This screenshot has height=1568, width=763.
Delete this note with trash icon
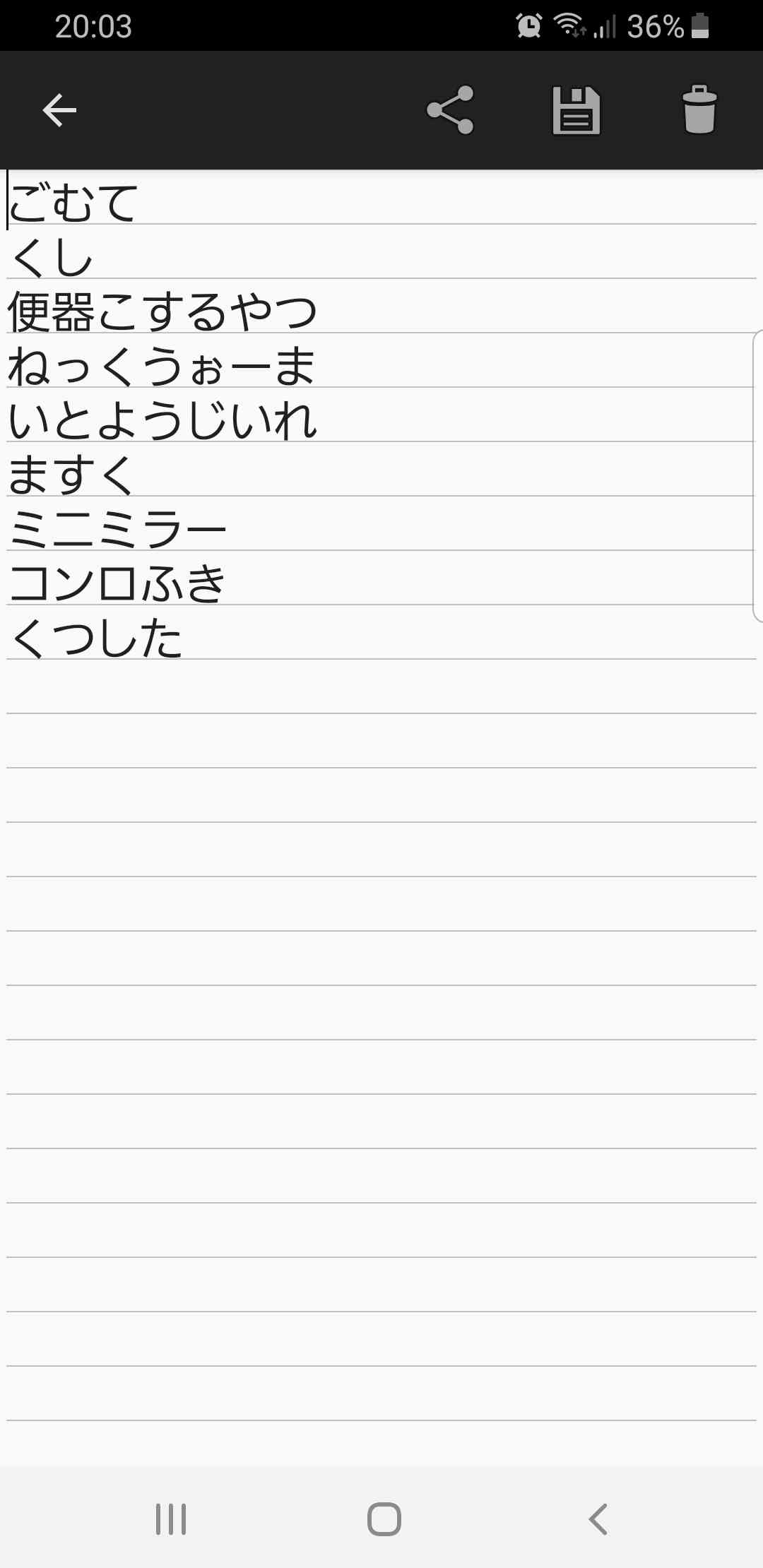click(x=699, y=109)
